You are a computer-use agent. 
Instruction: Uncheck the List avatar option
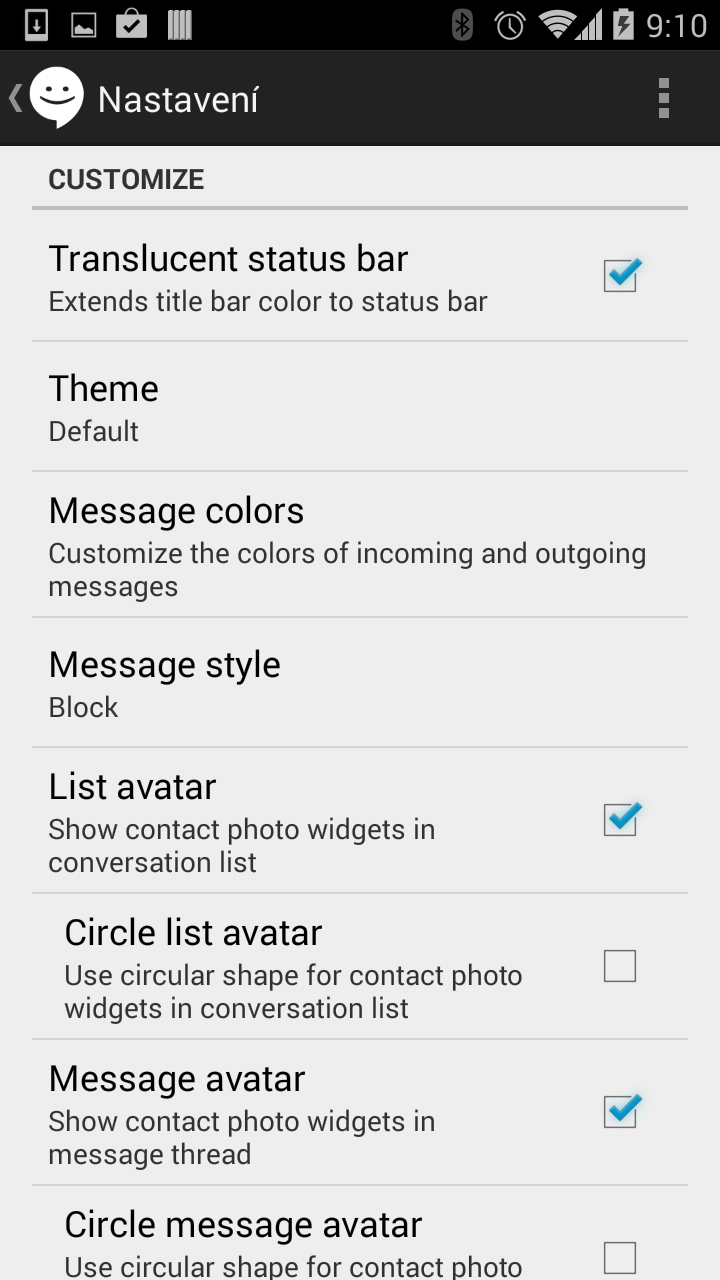coord(620,820)
